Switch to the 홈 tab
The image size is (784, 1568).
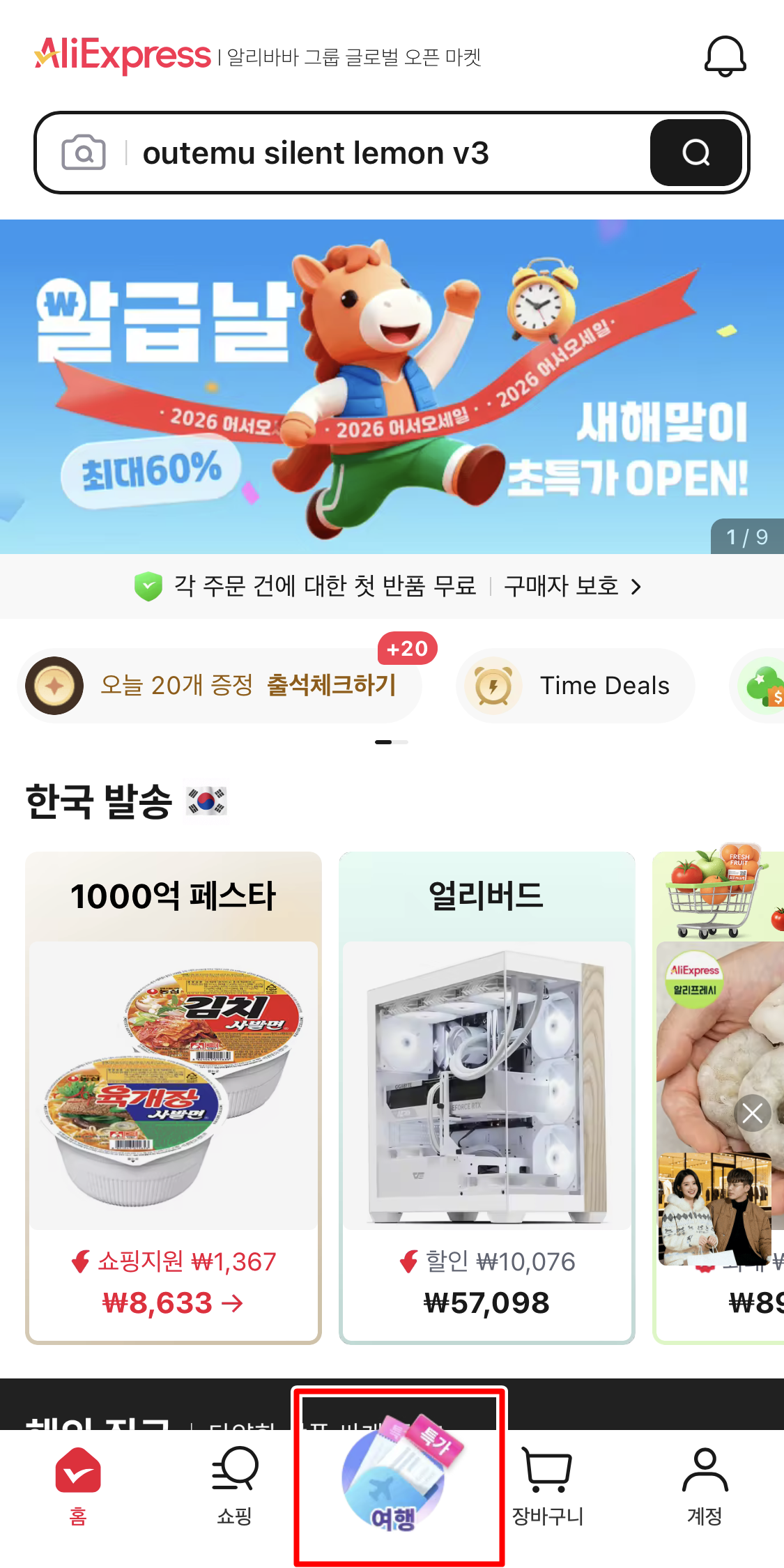pos(78,1485)
